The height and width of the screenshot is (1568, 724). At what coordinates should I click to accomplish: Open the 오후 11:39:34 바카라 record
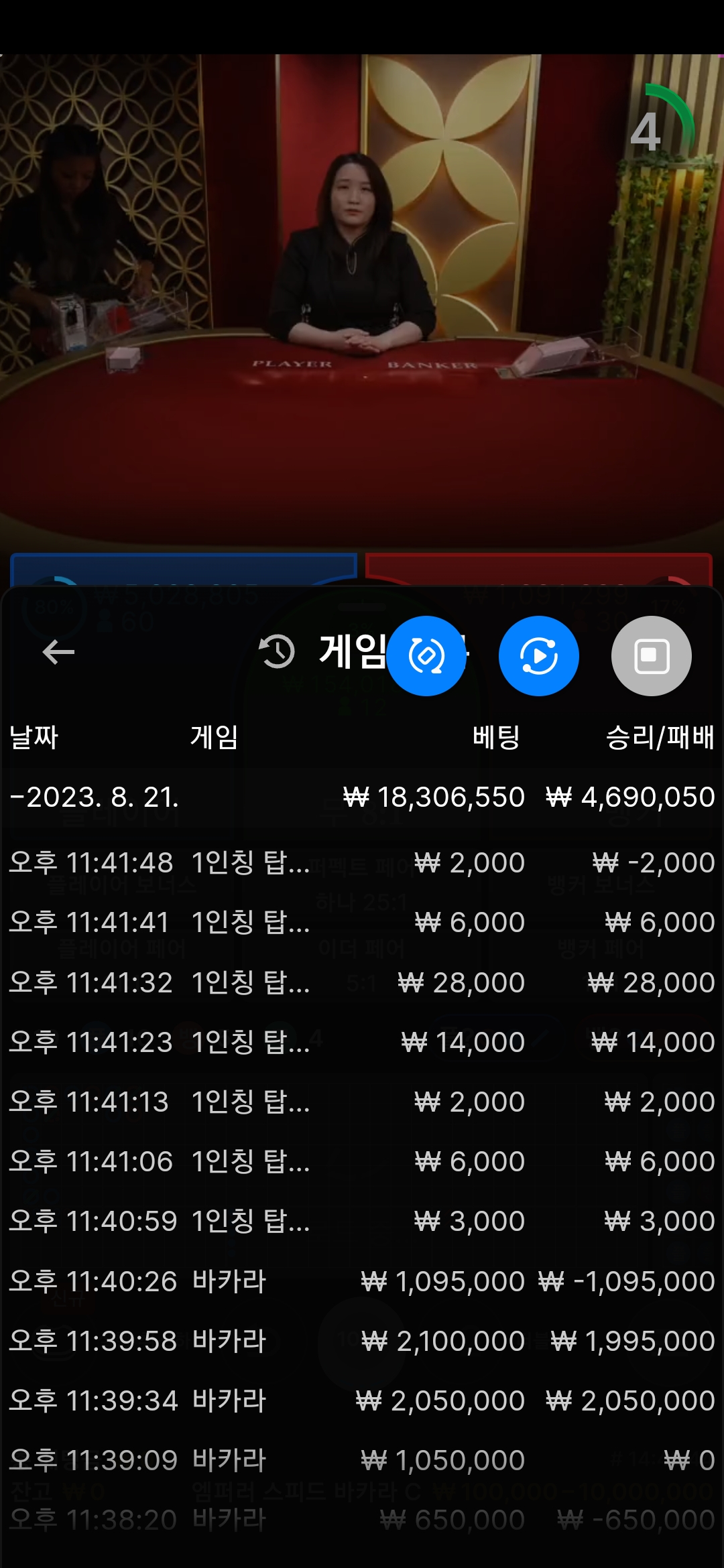point(362,1400)
